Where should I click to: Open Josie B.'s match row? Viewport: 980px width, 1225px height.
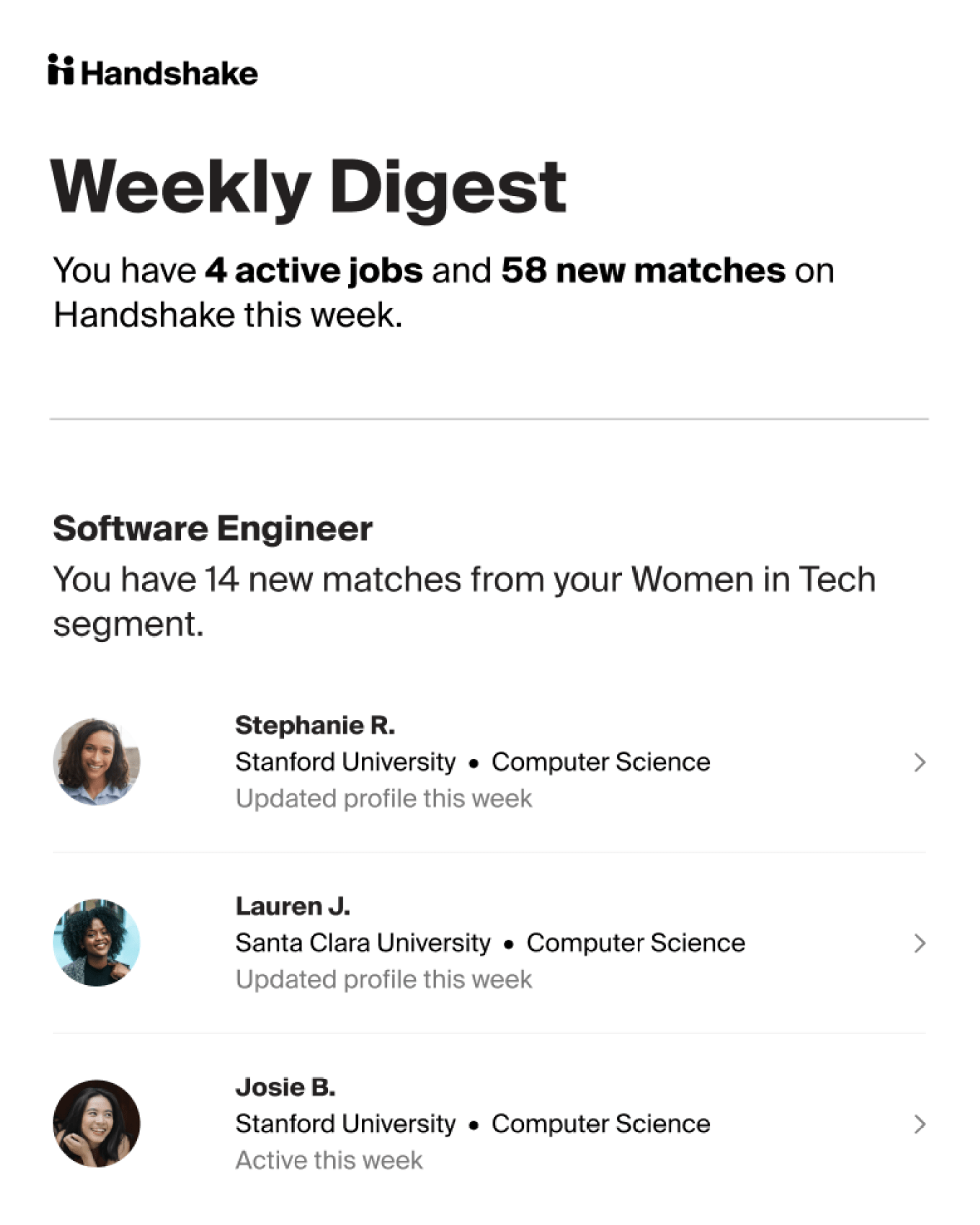click(x=285, y=1087)
